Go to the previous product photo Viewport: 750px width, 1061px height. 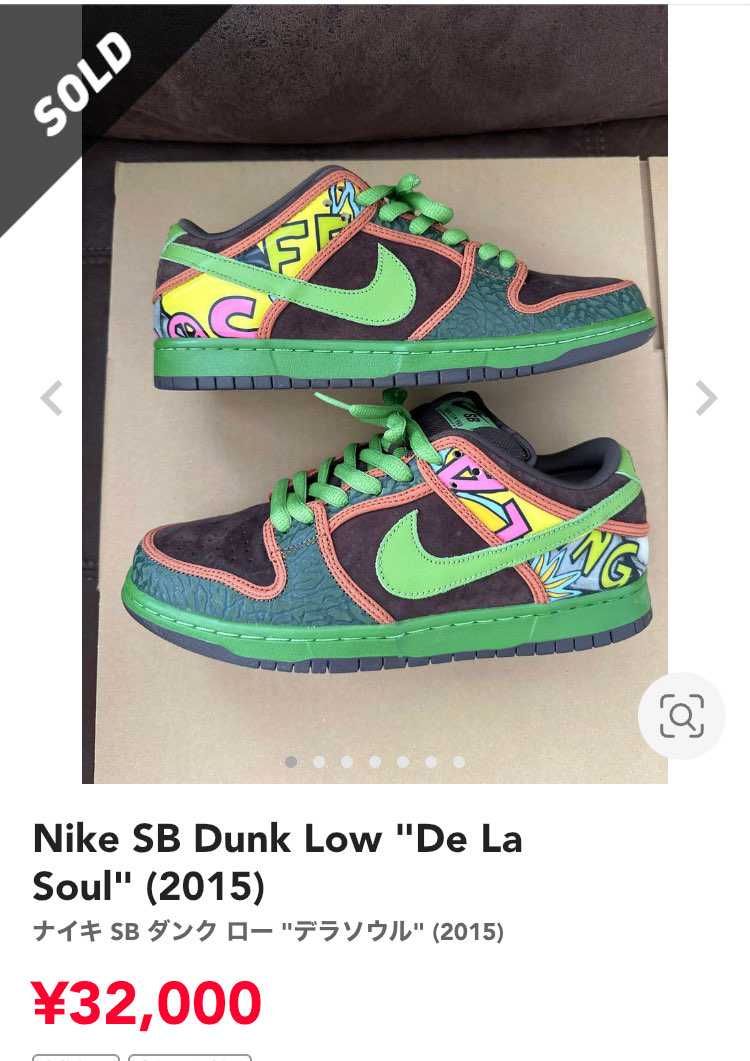51,398
